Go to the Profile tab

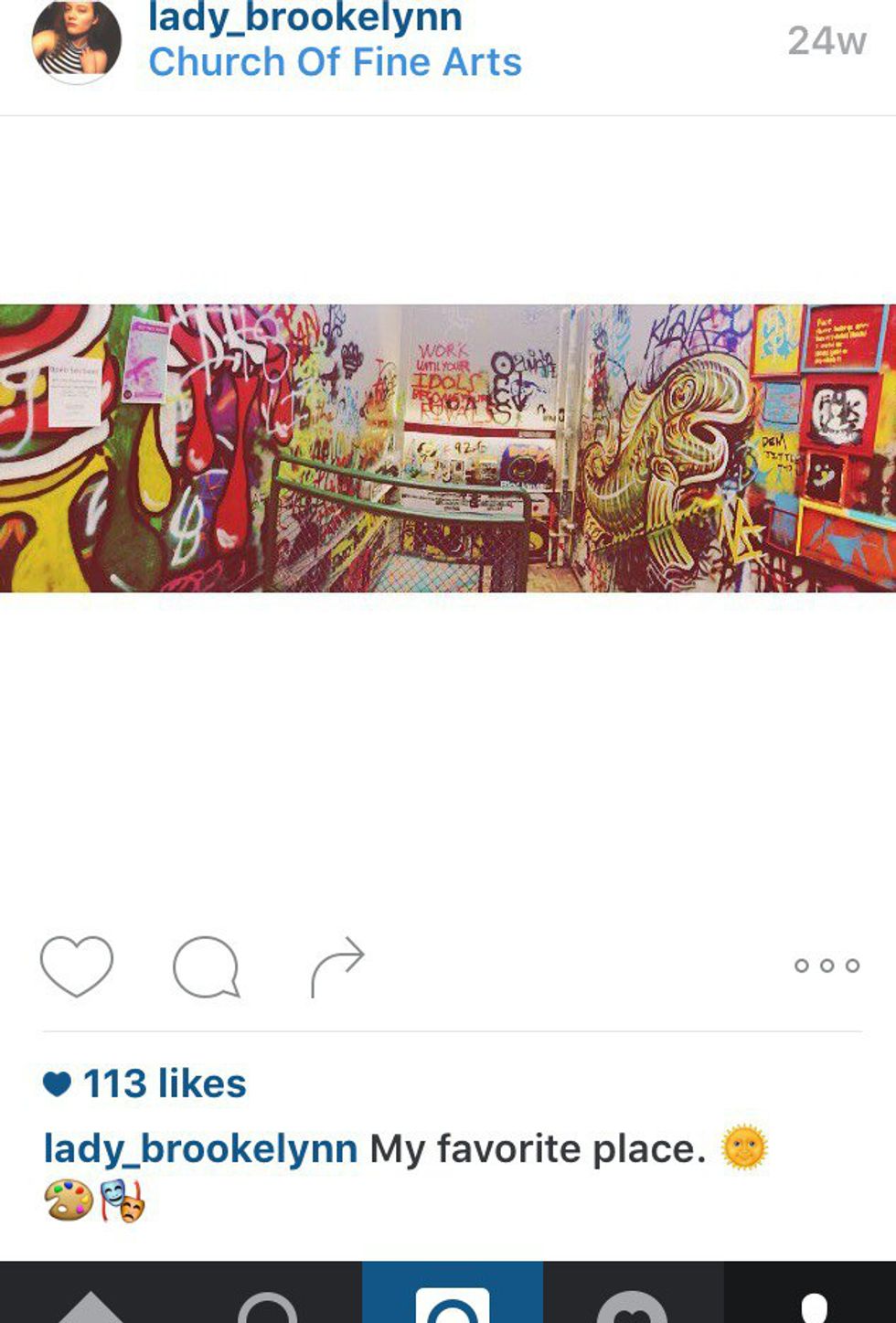click(812, 1303)
